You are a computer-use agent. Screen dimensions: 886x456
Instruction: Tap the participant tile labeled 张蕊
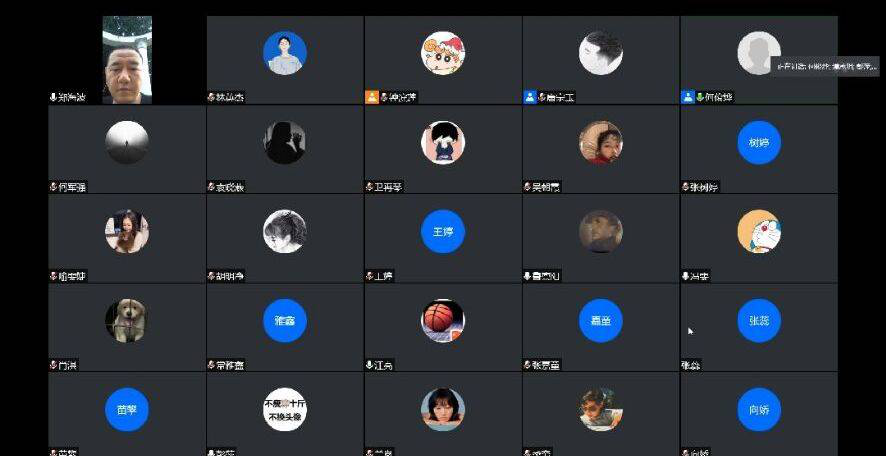coord(759,320)
